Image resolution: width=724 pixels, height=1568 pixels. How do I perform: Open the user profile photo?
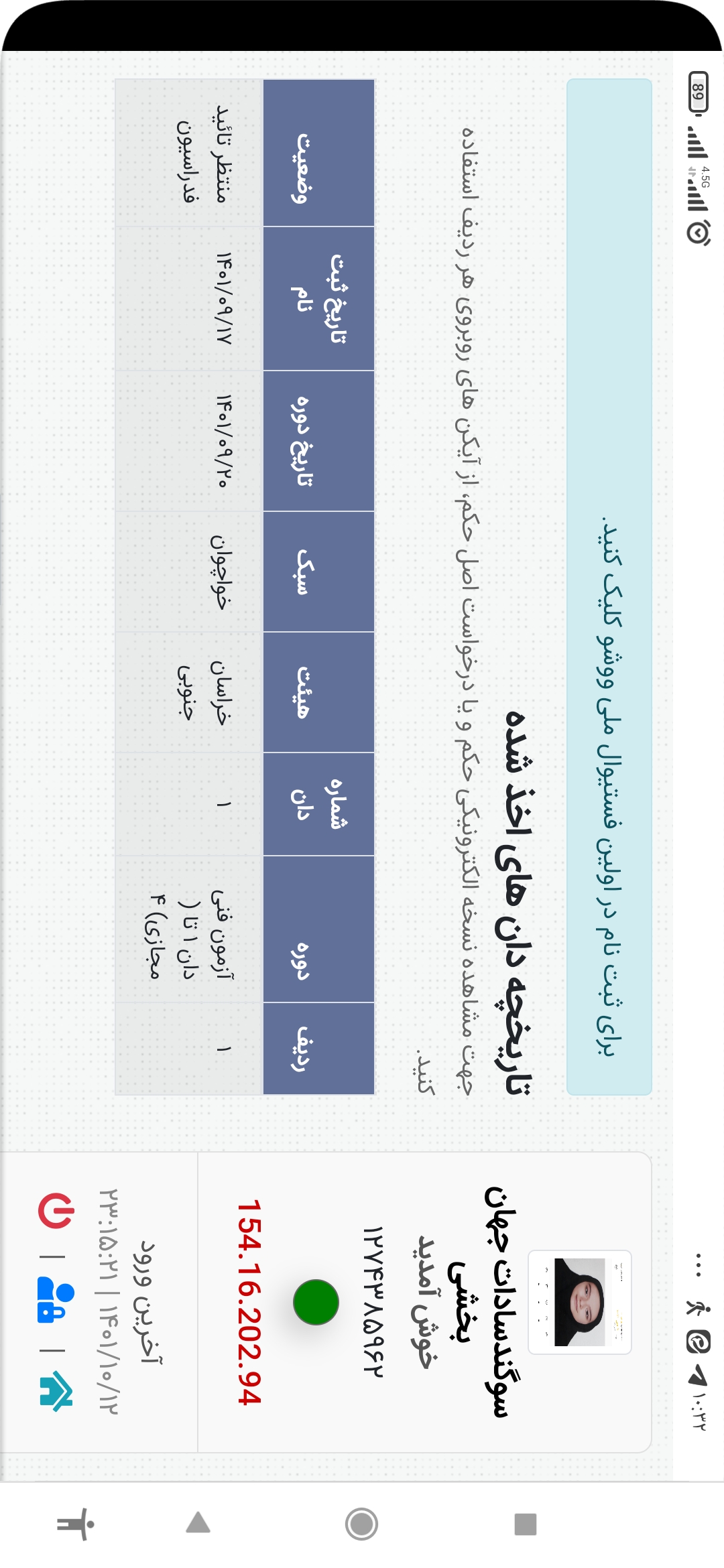[580, 1302]
